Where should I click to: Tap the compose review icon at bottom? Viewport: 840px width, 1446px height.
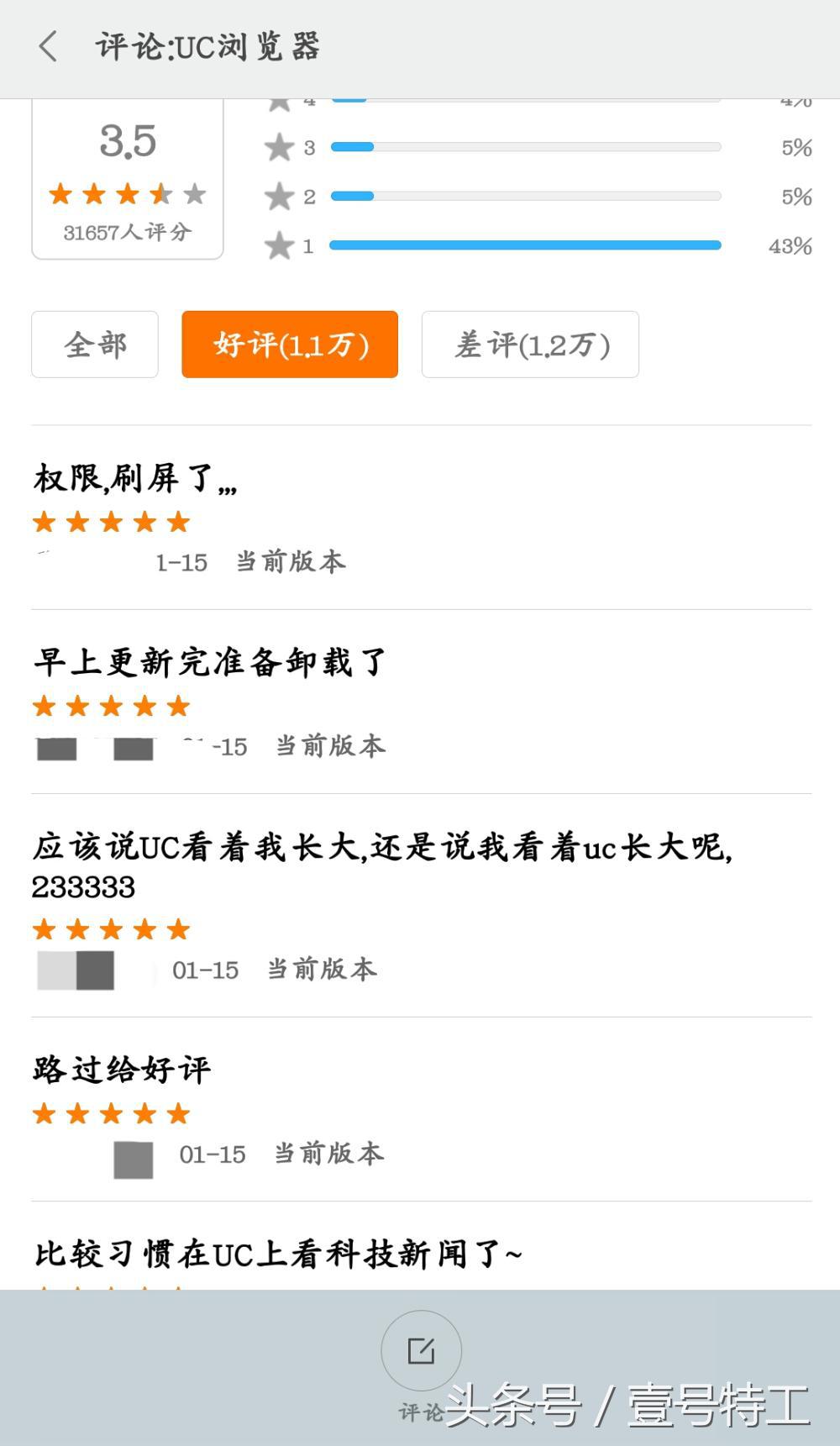[421, 1350]
